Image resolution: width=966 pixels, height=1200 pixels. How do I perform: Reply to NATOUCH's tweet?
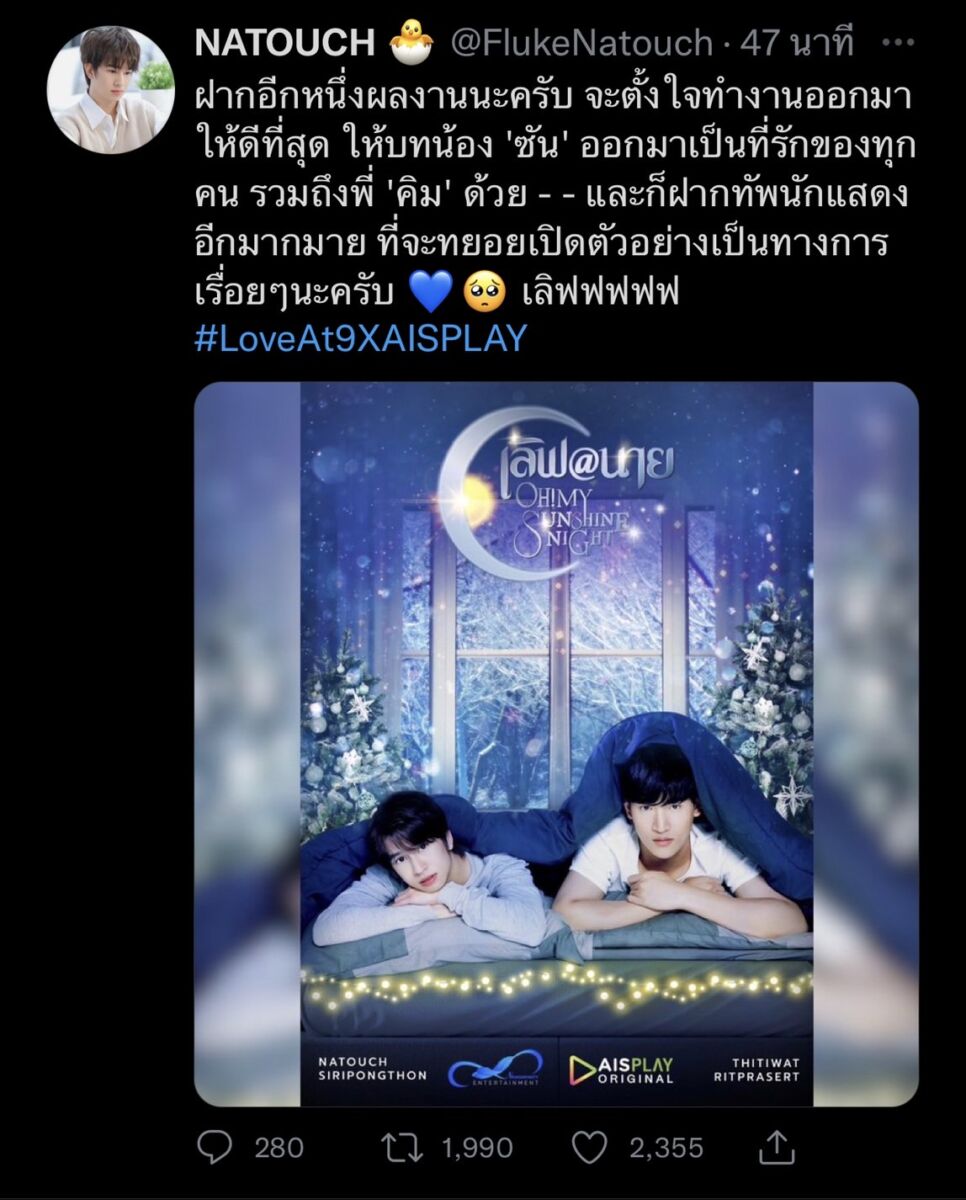(x=214, y=1147)
